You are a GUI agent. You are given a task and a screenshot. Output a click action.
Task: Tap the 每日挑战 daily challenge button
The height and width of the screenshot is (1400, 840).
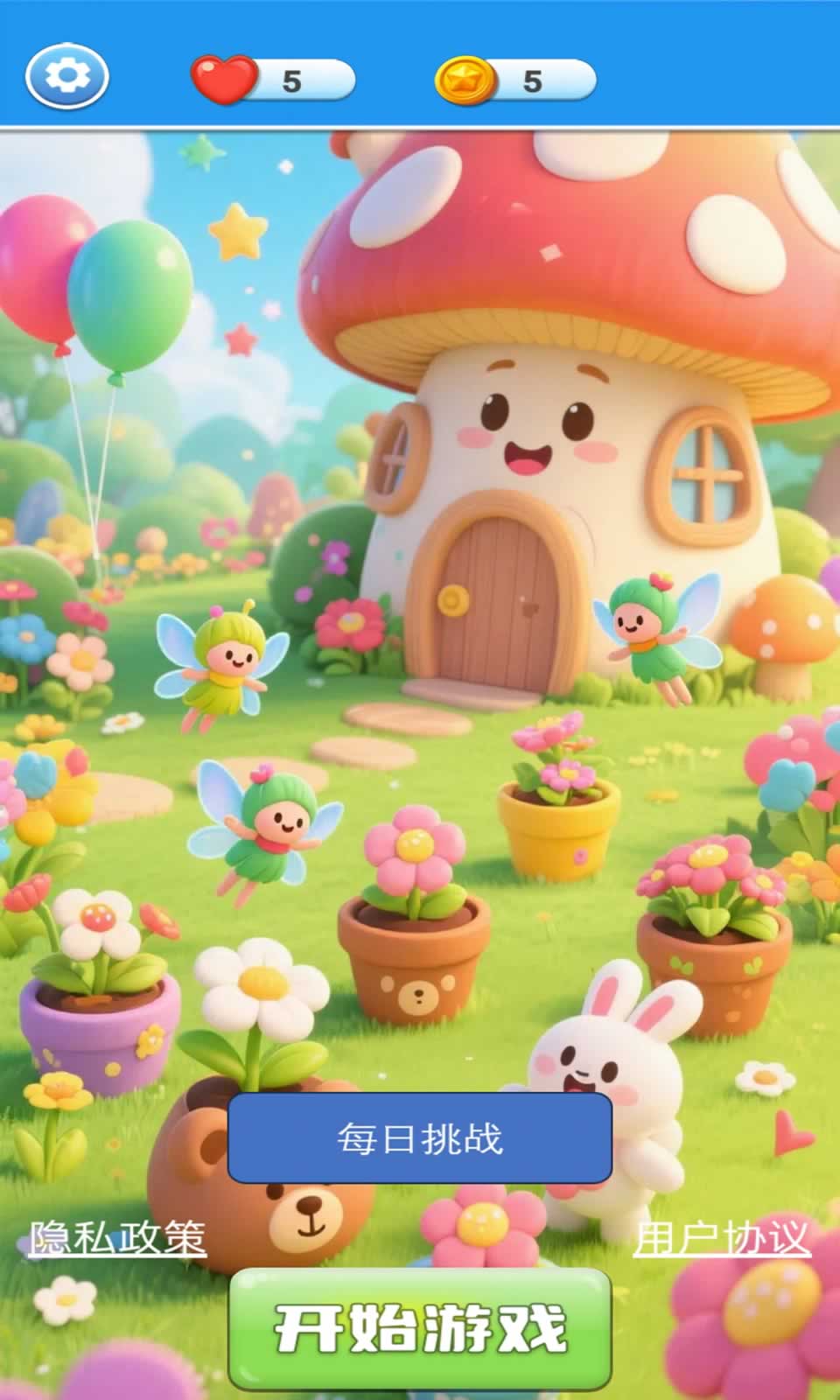coord(420,1138)
